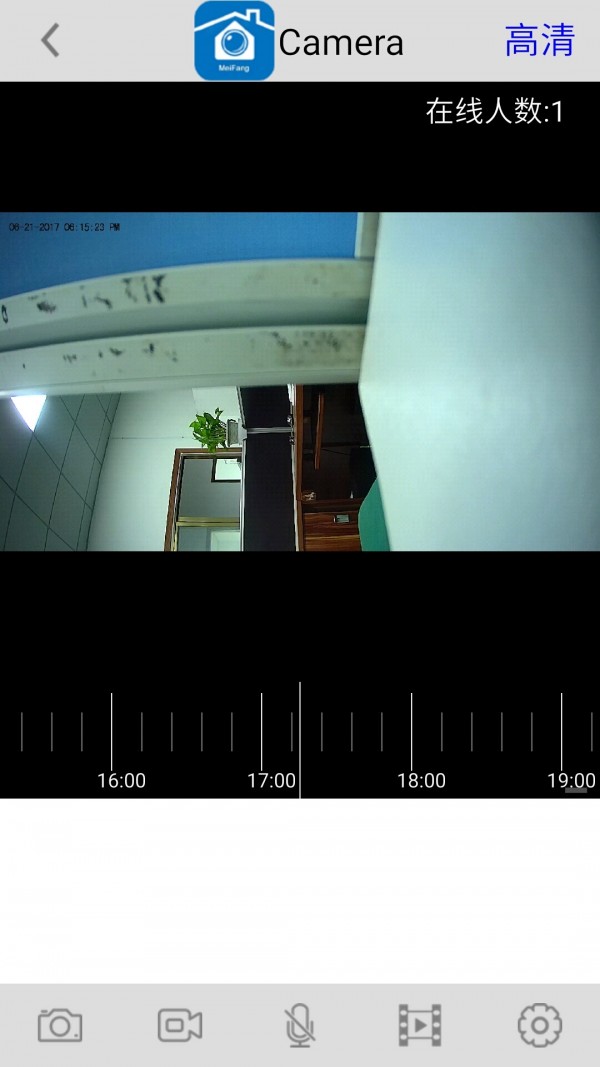Viewport: 600px width, 1067px height.
Task: Tap the live camera video feed
Action: click(x=300, y=381)
